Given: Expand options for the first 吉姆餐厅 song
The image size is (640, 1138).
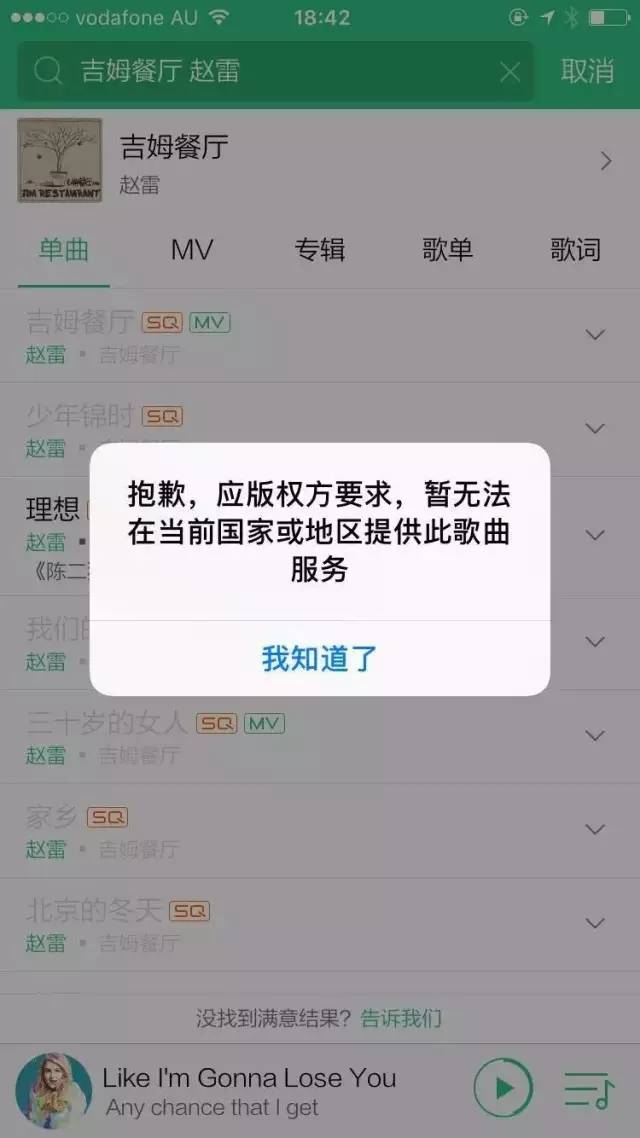Looking at the screenshot, I should point(595,335).
